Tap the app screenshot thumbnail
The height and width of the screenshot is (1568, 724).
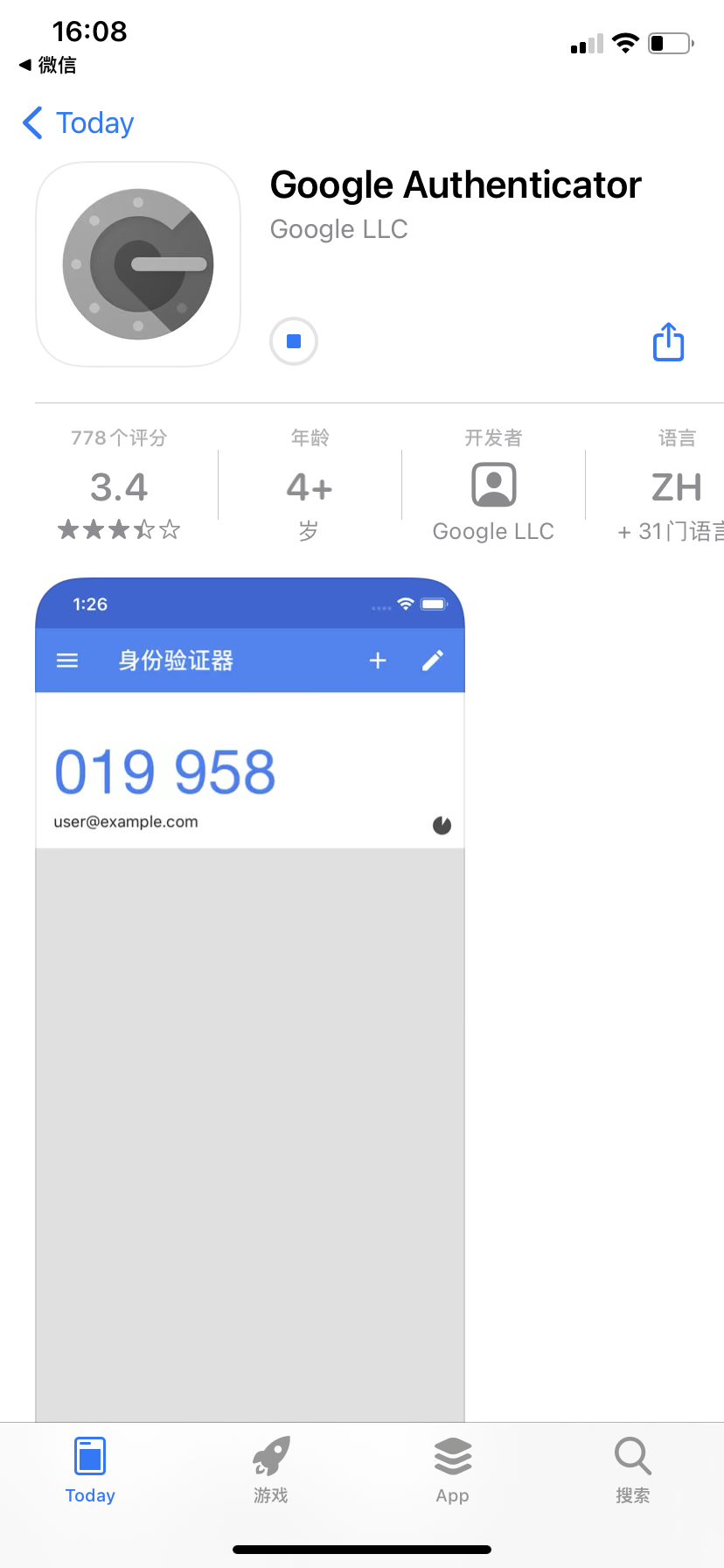[x=249, y=1006]
